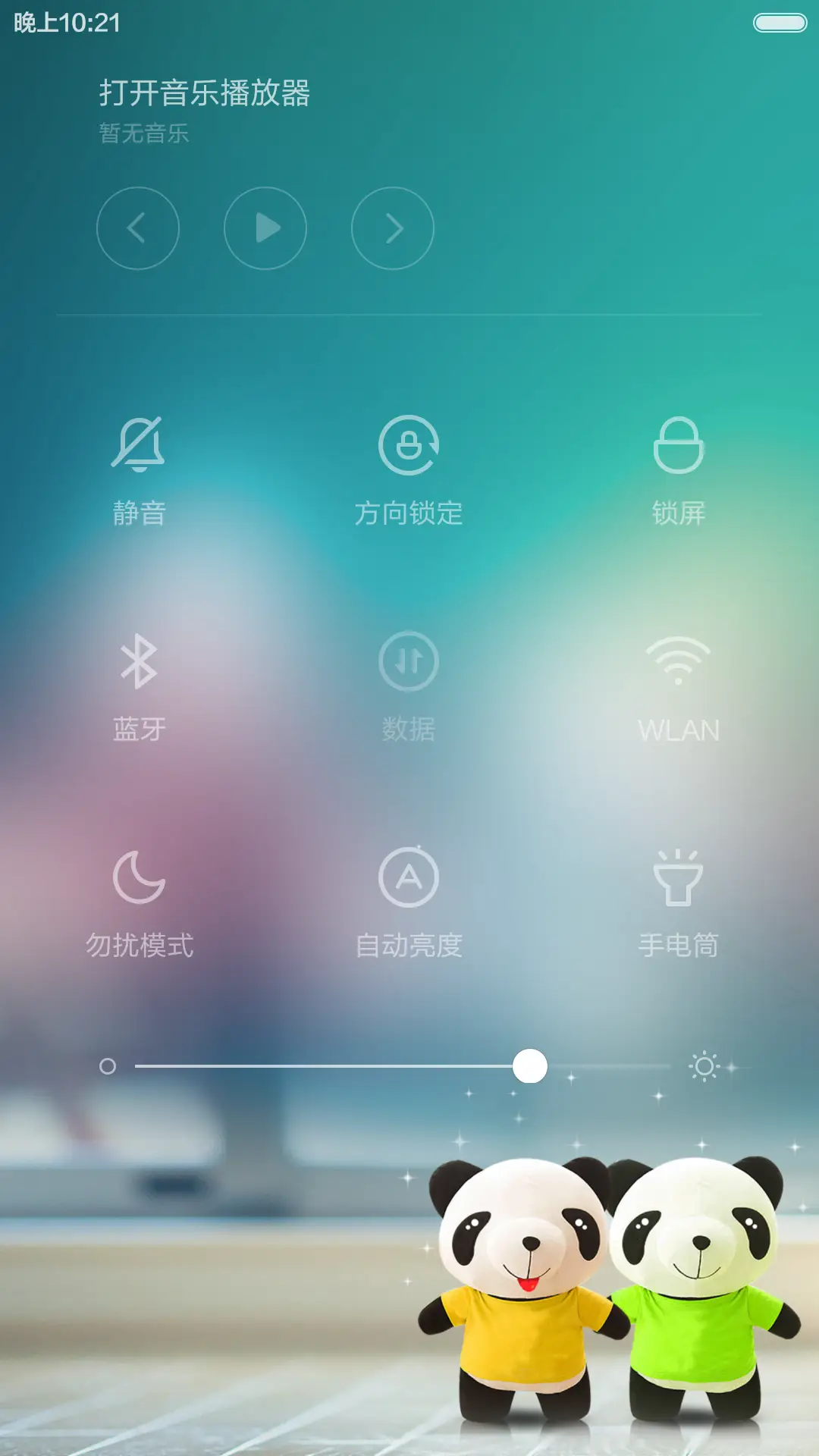Tap the orientation lock icon
This screenshot has height=1456, width=819.
pos(409,446)
